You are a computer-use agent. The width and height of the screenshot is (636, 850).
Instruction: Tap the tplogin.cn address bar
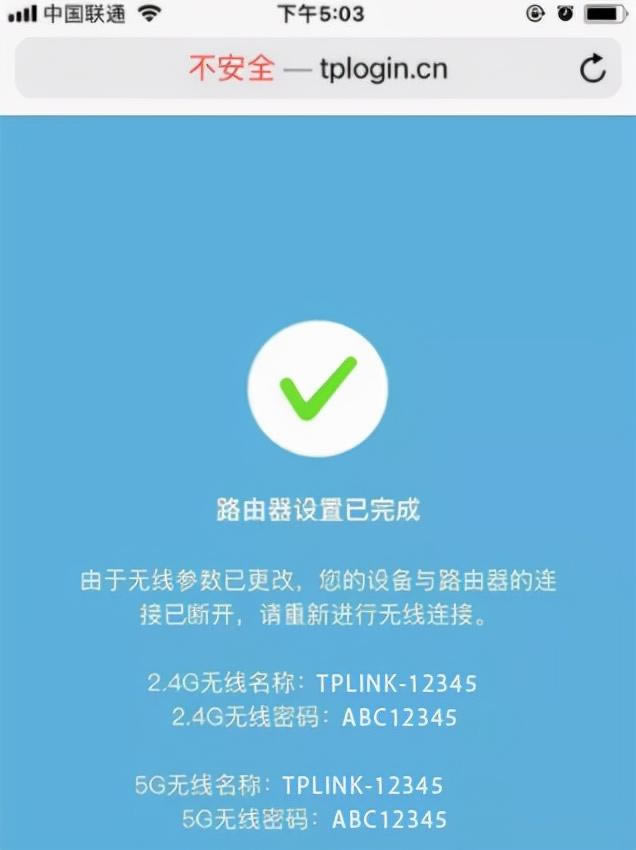coord(318,68)
